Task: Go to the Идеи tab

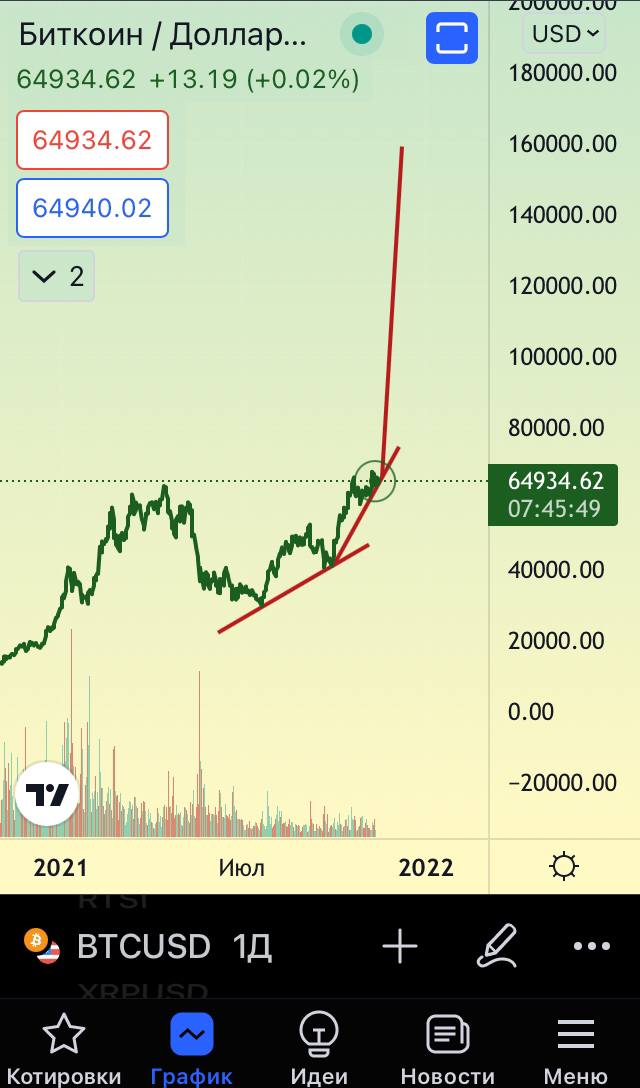Action: (x=318, y=1048)
